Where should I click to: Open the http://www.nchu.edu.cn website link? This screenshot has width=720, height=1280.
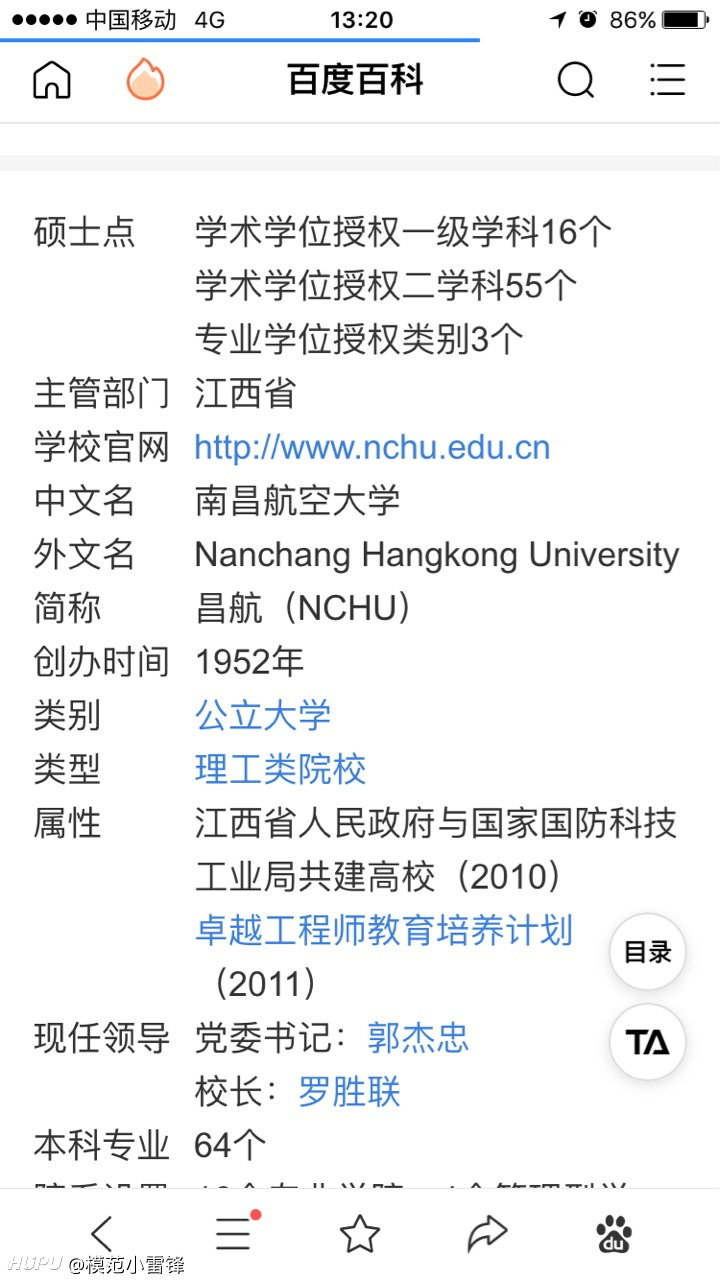(x=372, y=447)
